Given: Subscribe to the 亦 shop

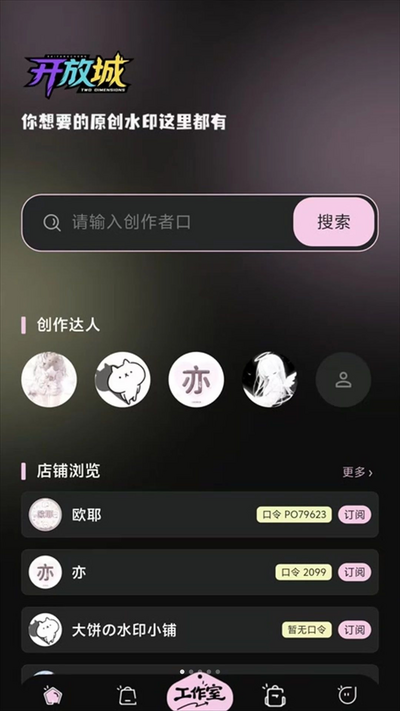Looking at the screenshot, I should pos(354,572).
